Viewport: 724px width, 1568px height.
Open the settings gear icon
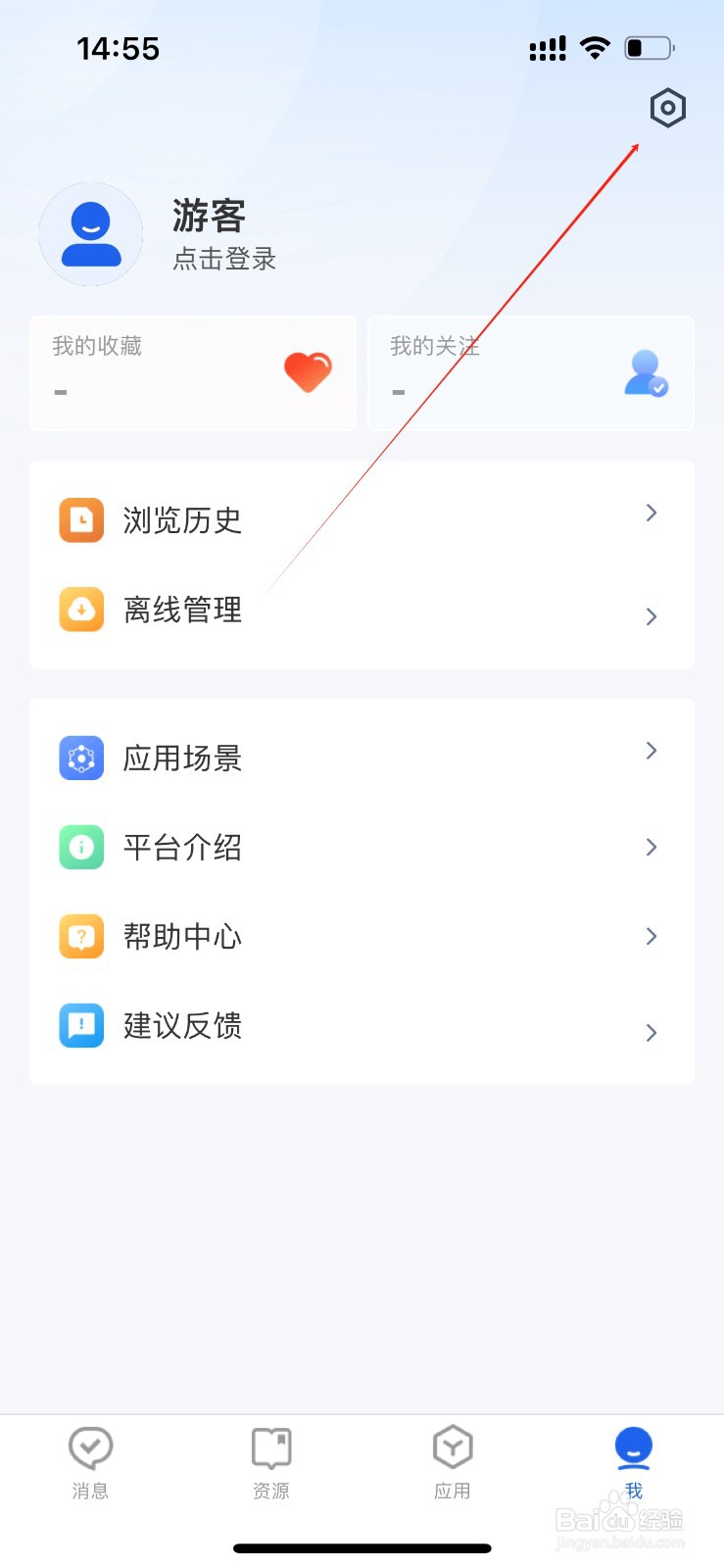pyautogui.click(x=667, y=109)
